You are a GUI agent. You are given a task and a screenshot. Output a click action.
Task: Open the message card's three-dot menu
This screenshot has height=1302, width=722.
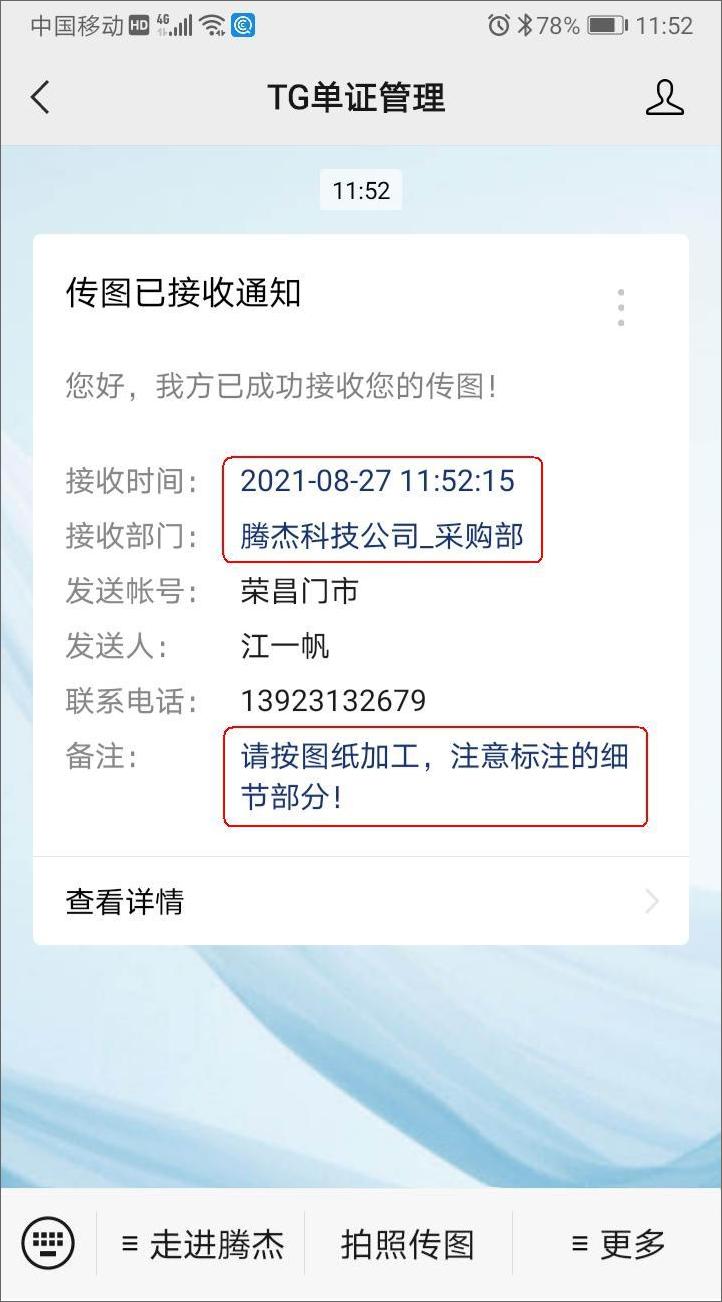tap(621, 307)
